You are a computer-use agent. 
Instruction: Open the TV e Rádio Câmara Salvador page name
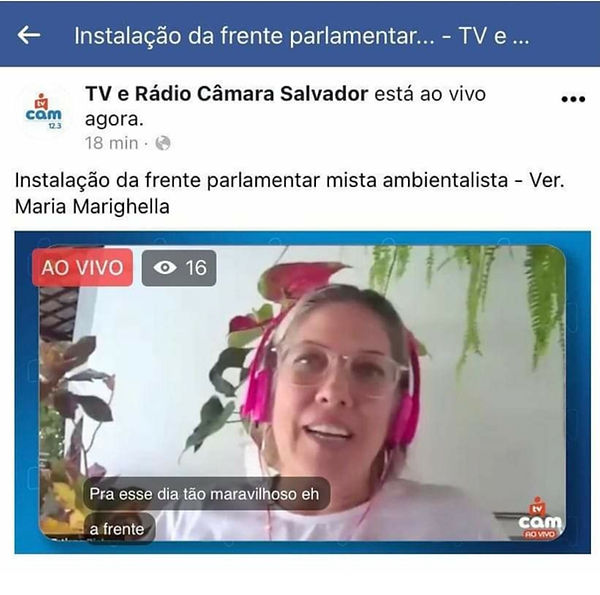pyautogui.click(x=227, y=94)
